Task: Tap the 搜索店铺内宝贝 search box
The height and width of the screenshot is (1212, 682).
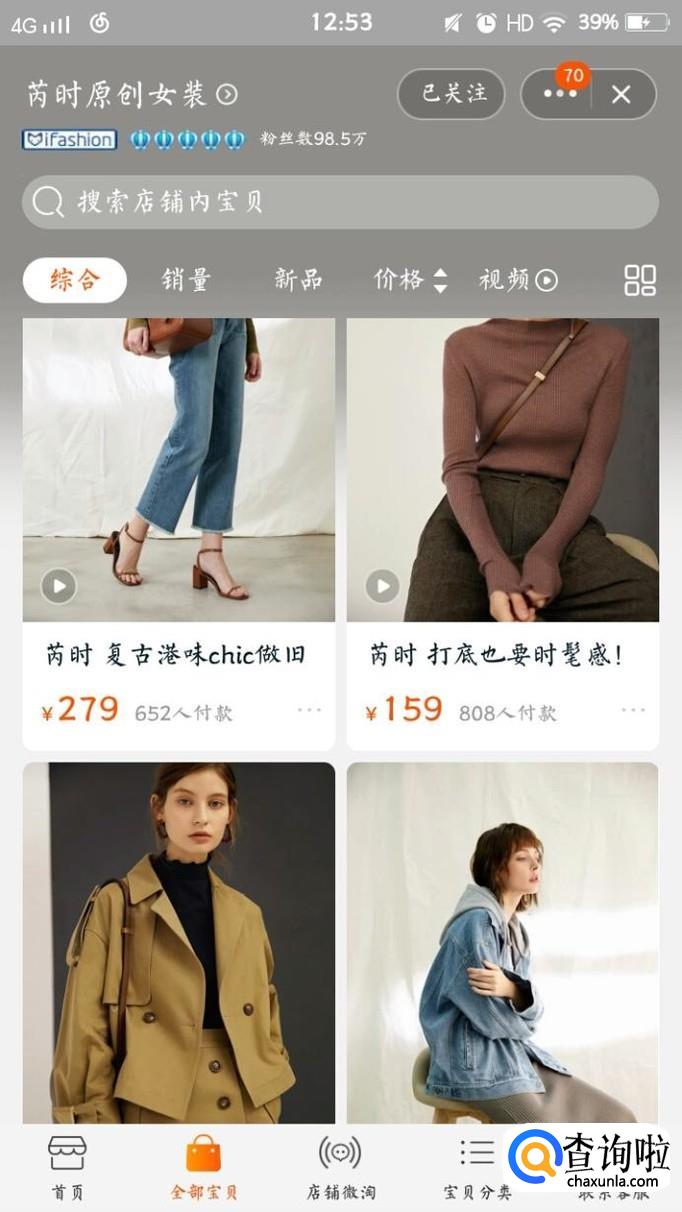Action: tap(340, 202)
